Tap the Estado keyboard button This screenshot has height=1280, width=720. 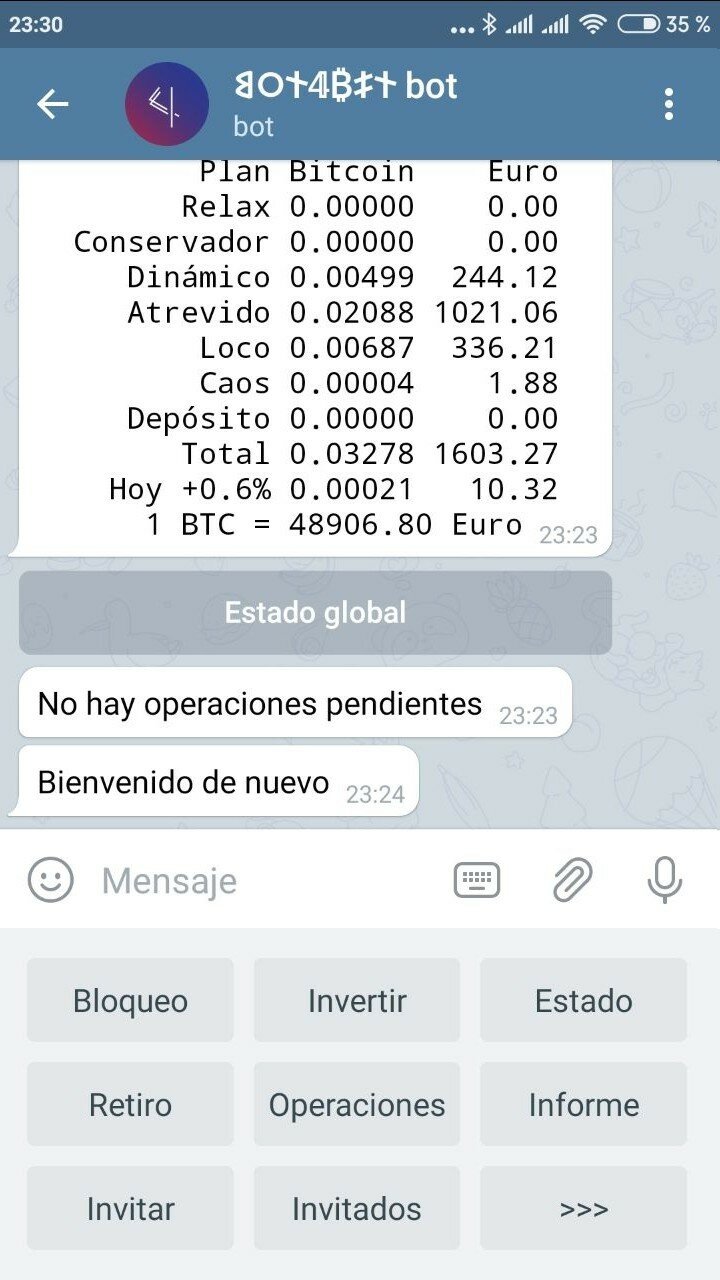point(584,1000)
